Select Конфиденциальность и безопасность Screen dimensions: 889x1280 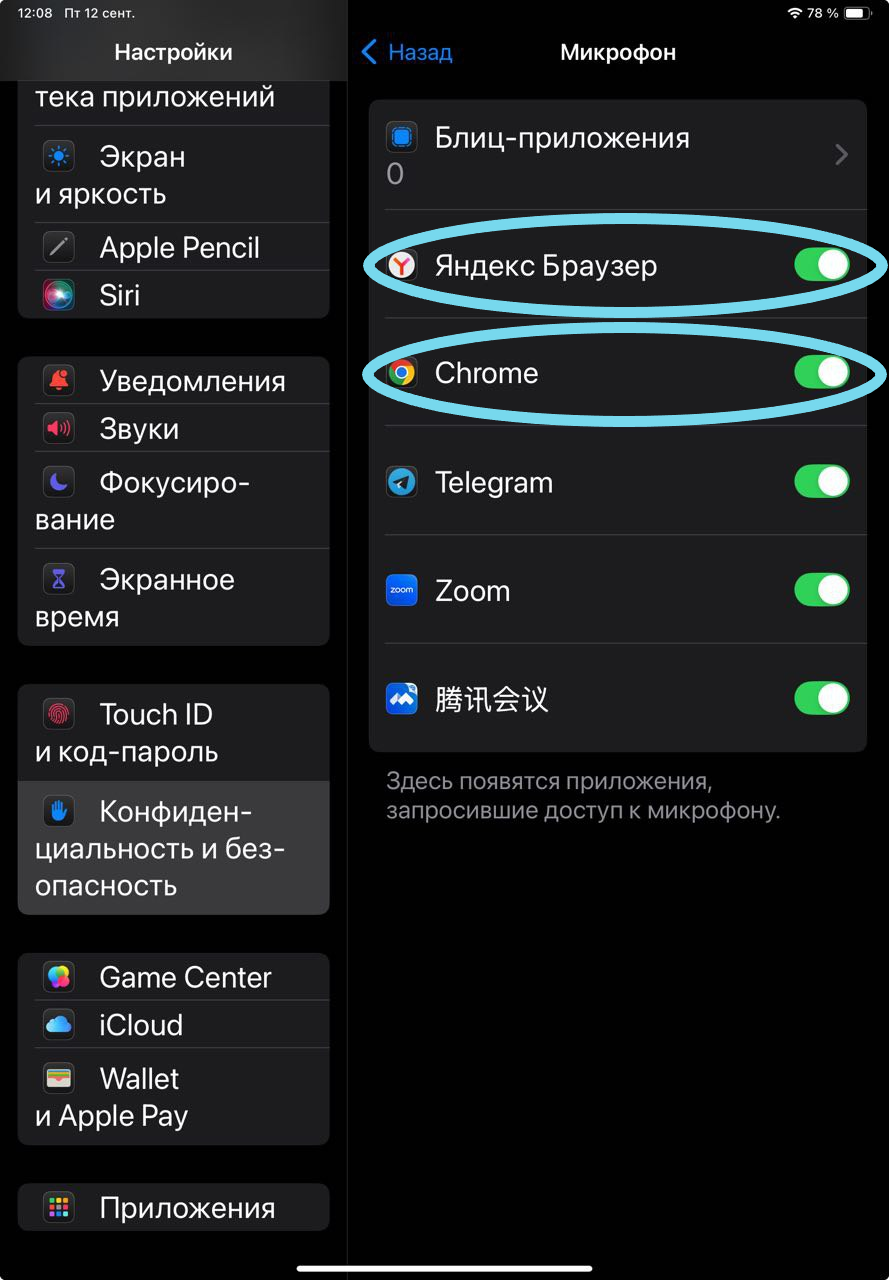[x=173, y=847]
